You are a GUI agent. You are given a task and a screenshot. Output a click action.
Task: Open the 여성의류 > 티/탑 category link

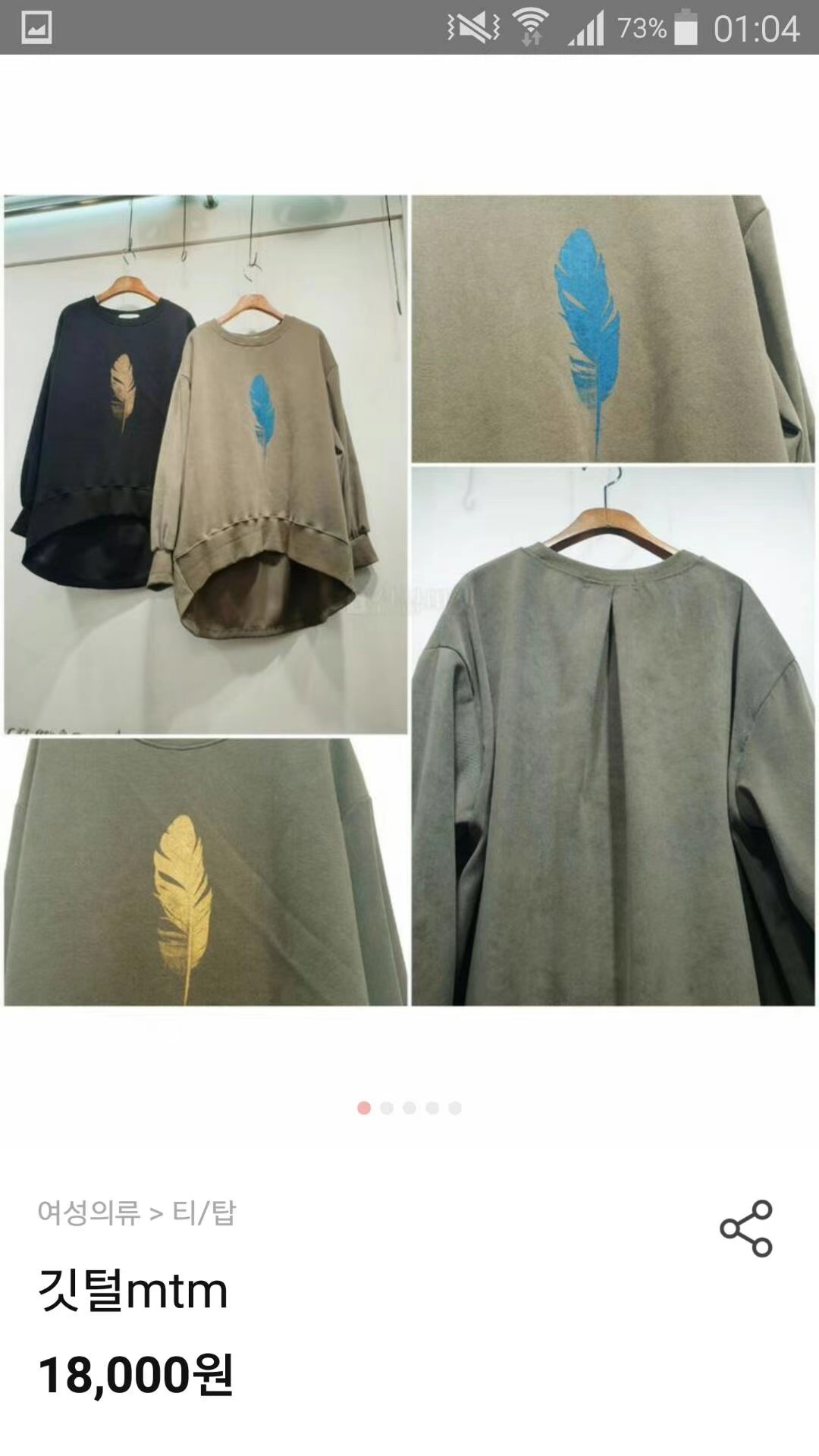tap(137, 1213)
